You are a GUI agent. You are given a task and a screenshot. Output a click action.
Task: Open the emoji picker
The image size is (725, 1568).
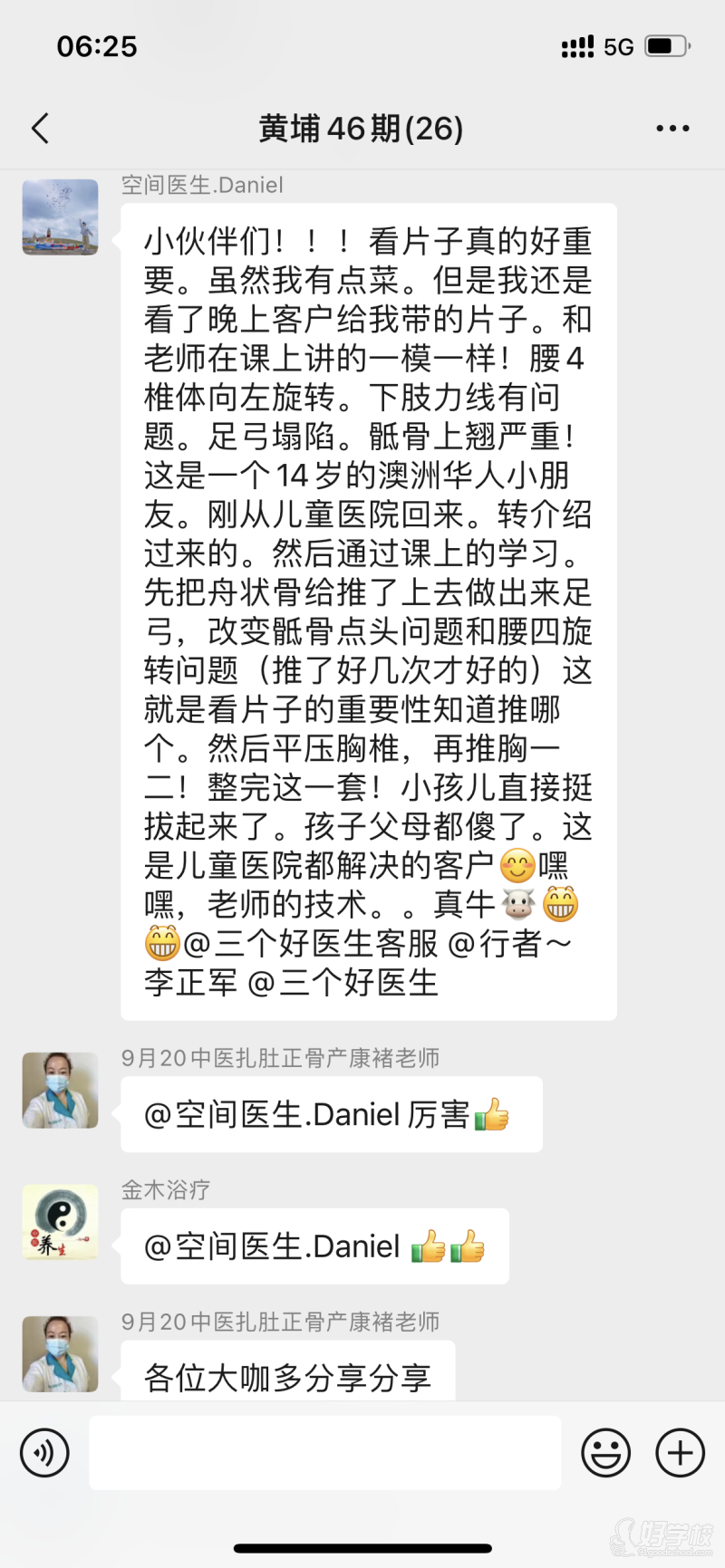(605, 1452)
